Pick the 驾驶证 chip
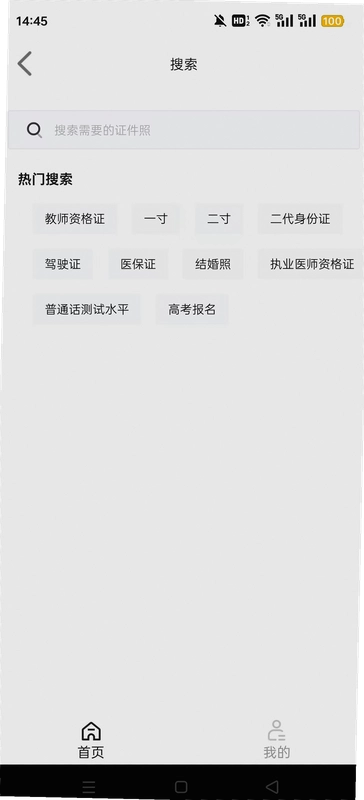364x800 pixels. (x=63, y=264)
